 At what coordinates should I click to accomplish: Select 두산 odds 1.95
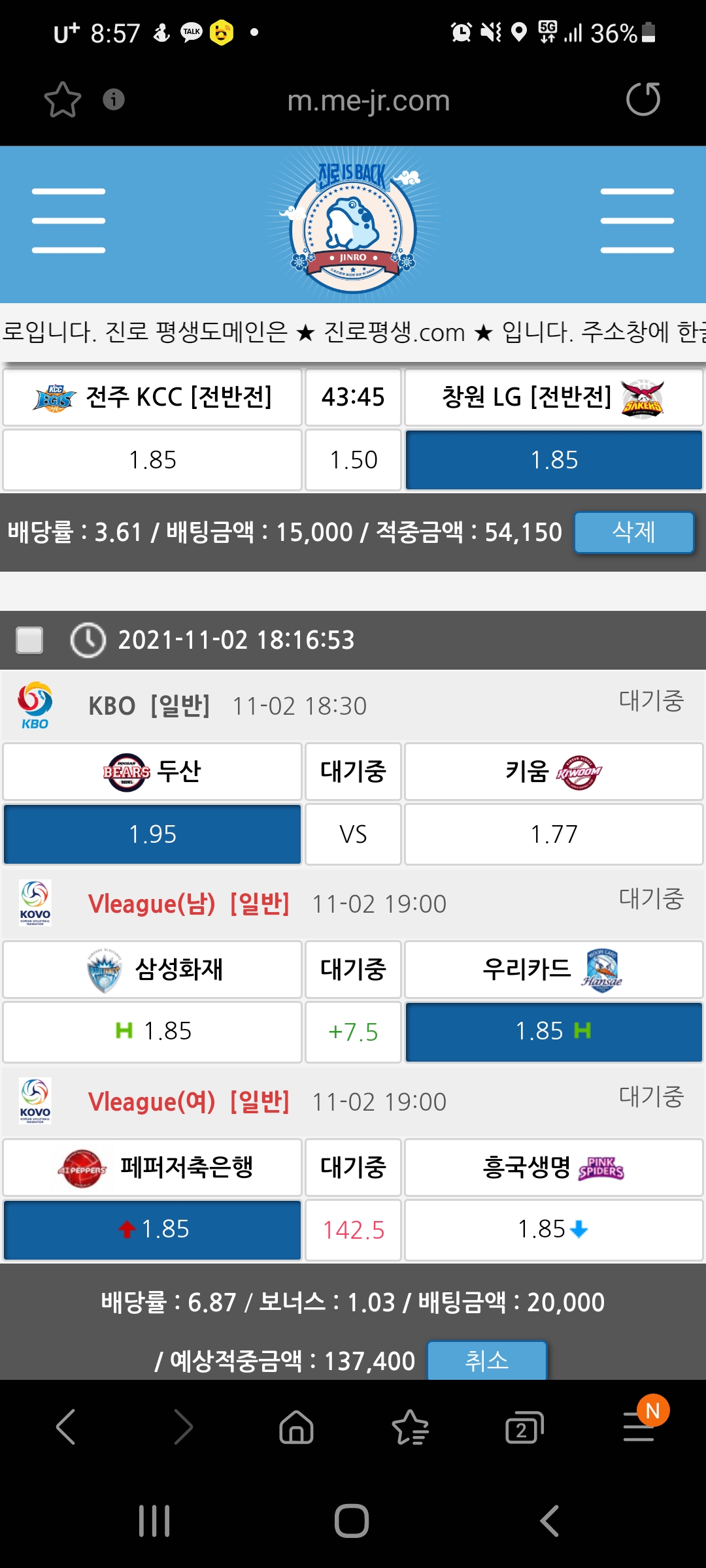pos(152,834)
